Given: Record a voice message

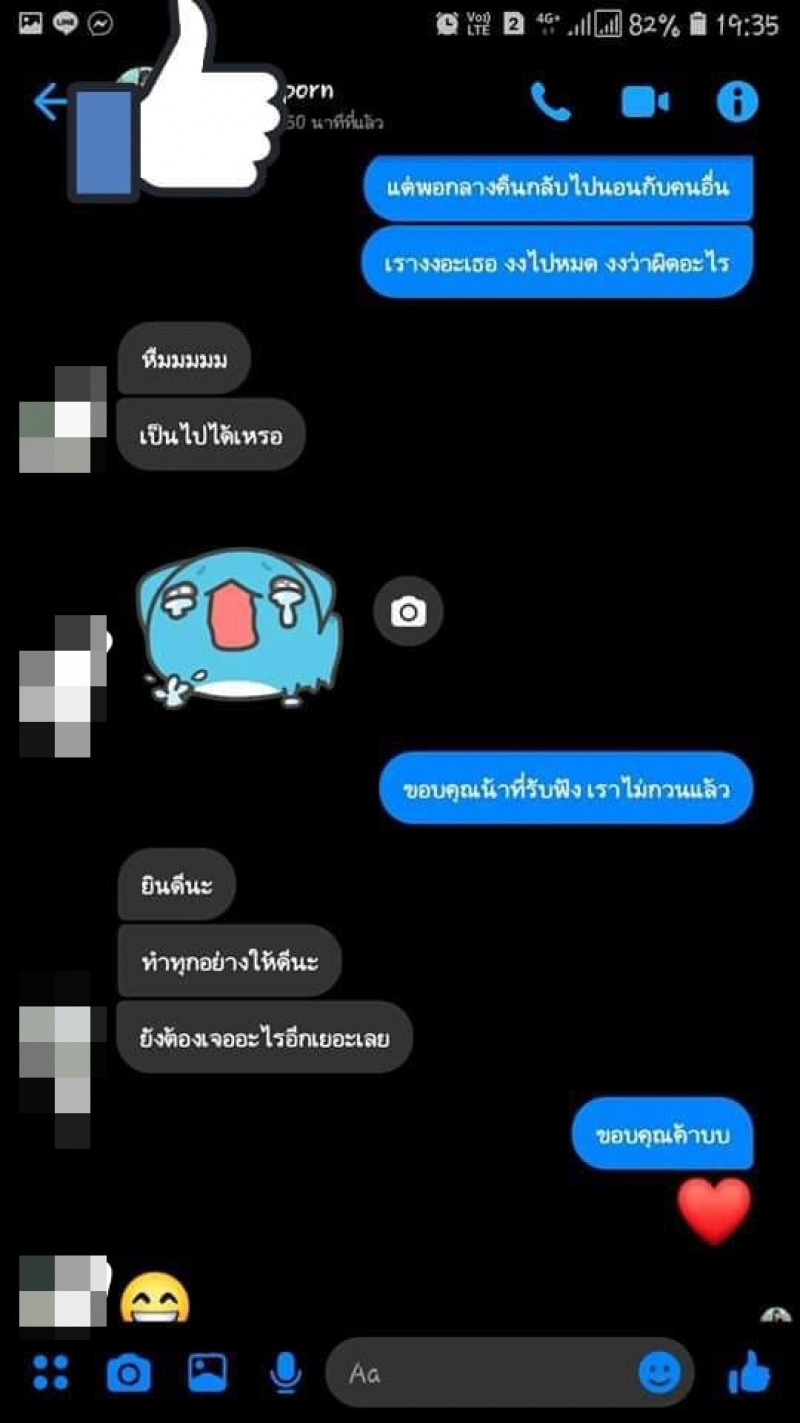Looking at the screenshot, I should (x=285, y=1374).
